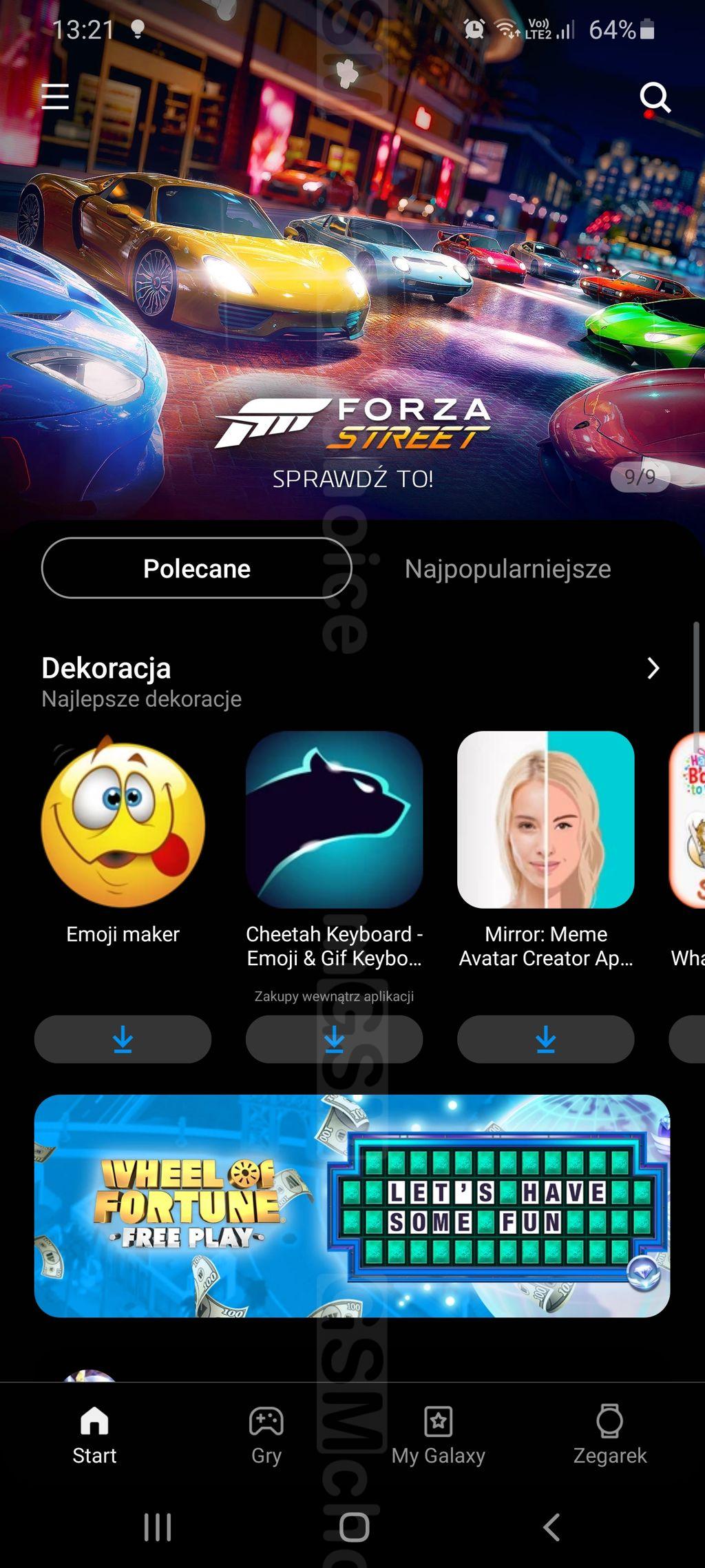Open the Forza Street featured banner
This screenshot has height=1568, width=705.
(352, 276)
